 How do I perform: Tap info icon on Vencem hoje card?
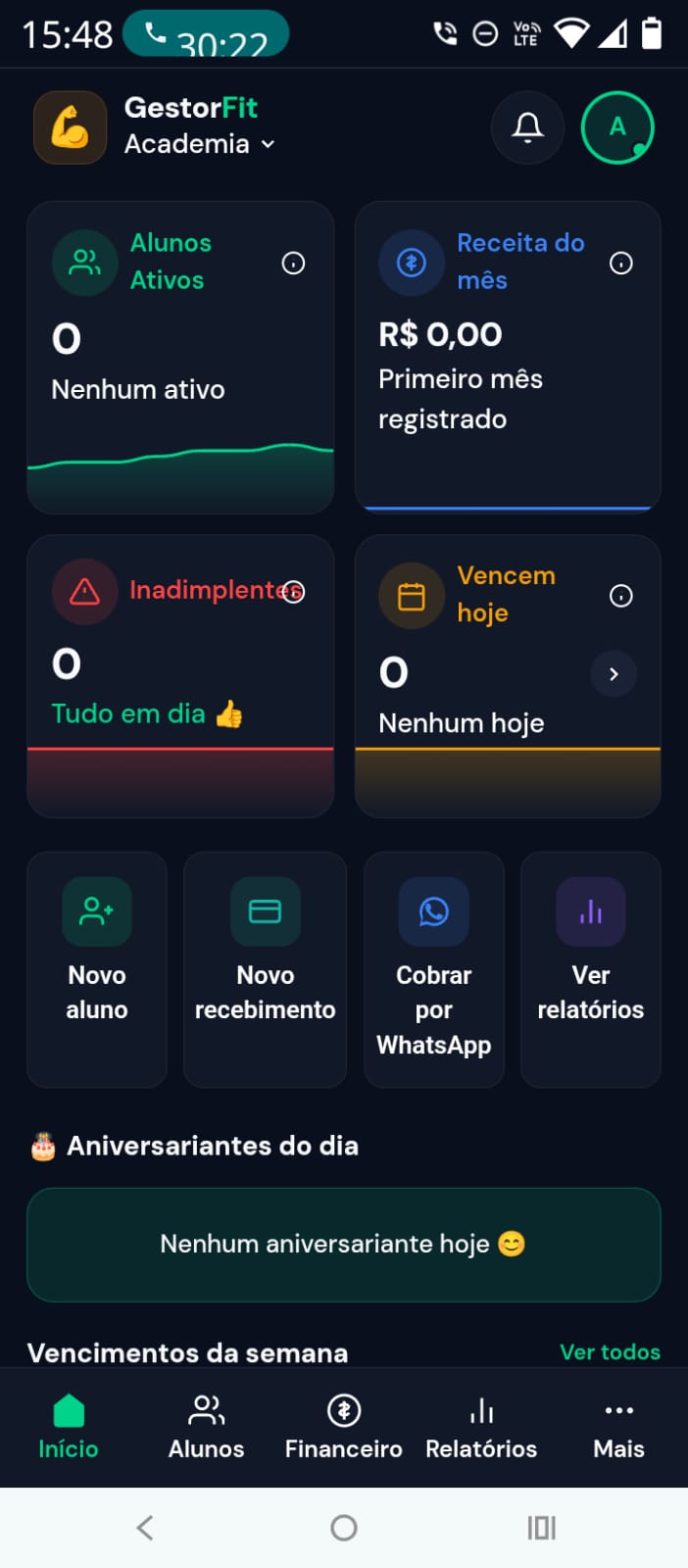pyautogui.click(x=620, y=596)
